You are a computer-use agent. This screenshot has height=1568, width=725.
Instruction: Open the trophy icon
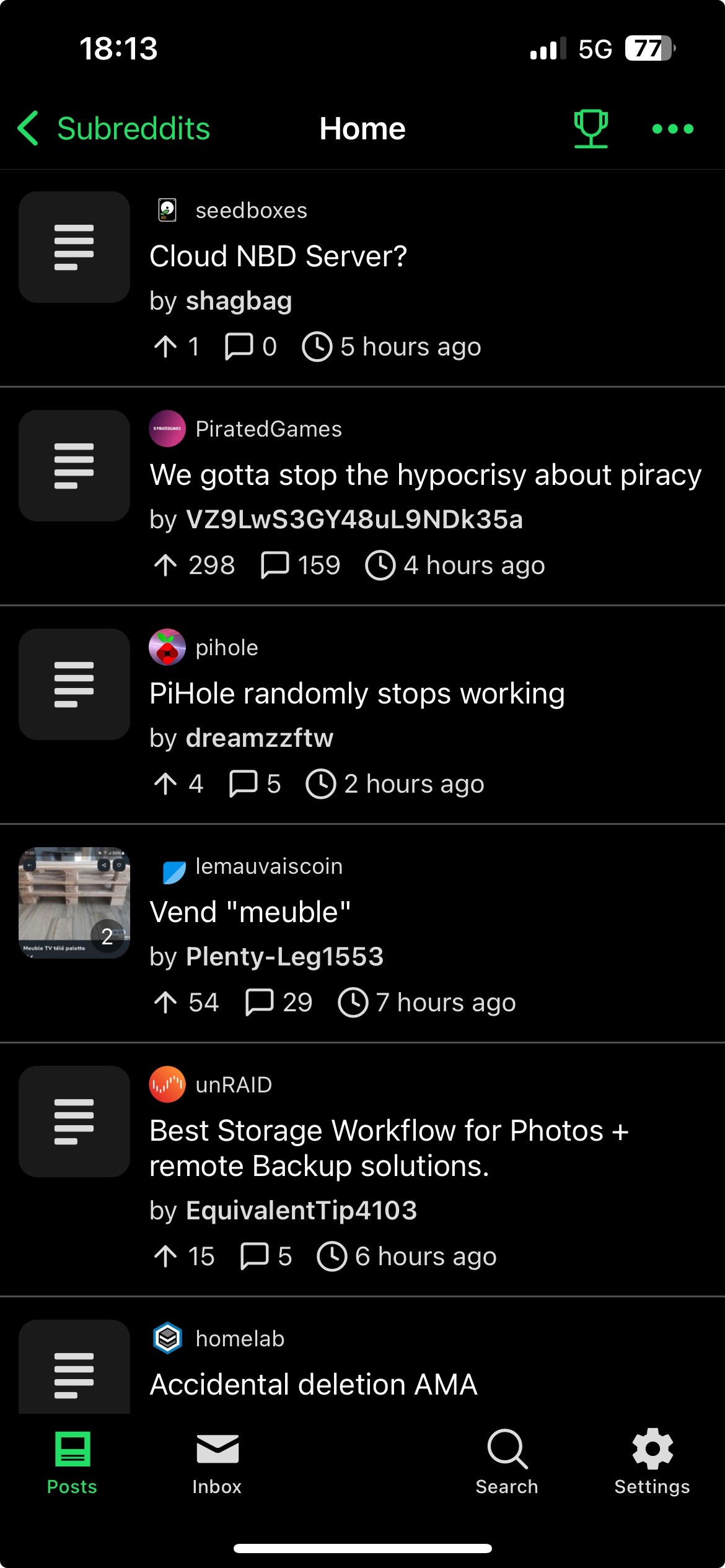click(x=591, y=129)
